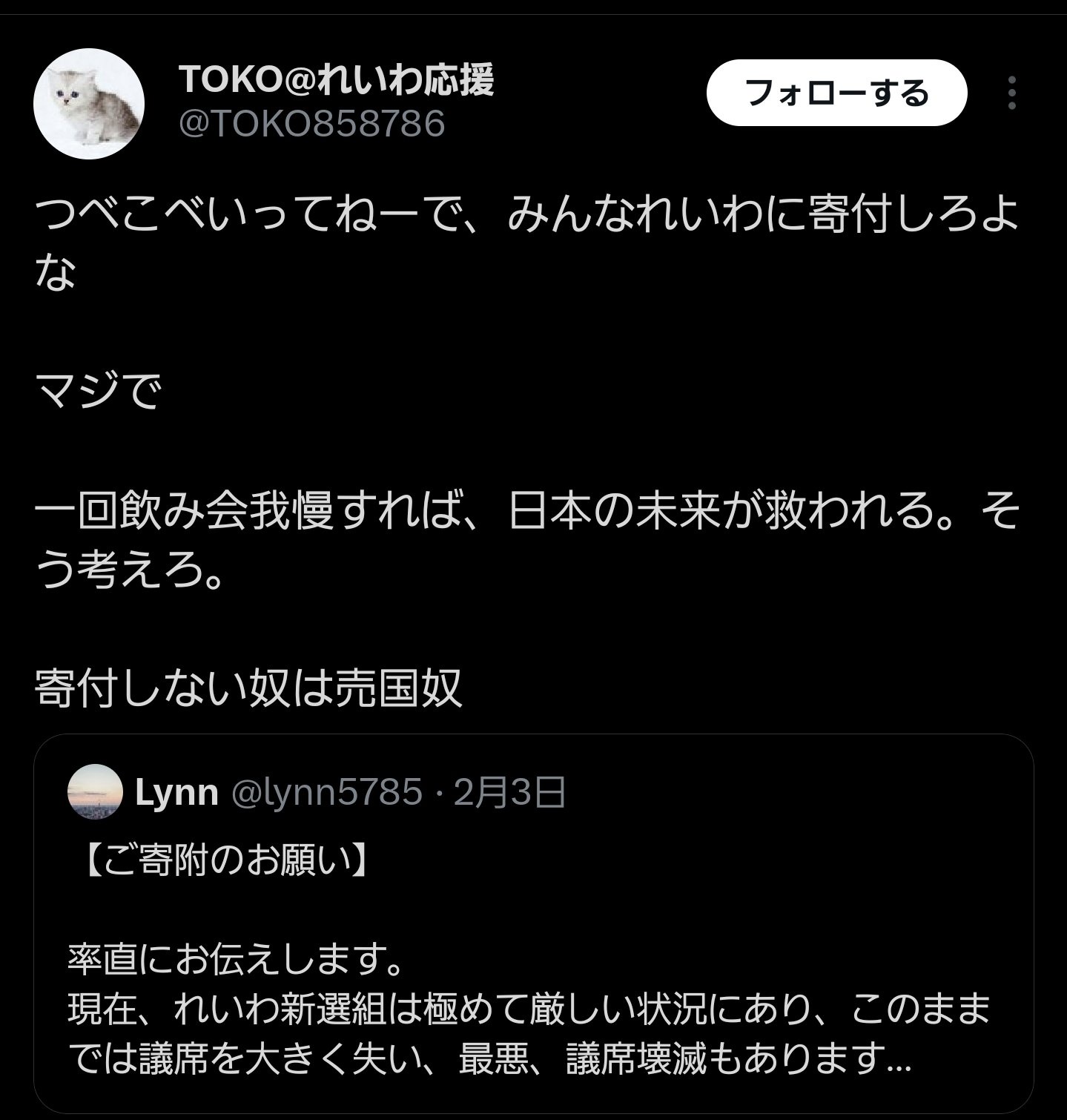Open the profile via TOKO@れいわ応援 name
This screenshot has height=1120, width=1067.
[337, 80]
